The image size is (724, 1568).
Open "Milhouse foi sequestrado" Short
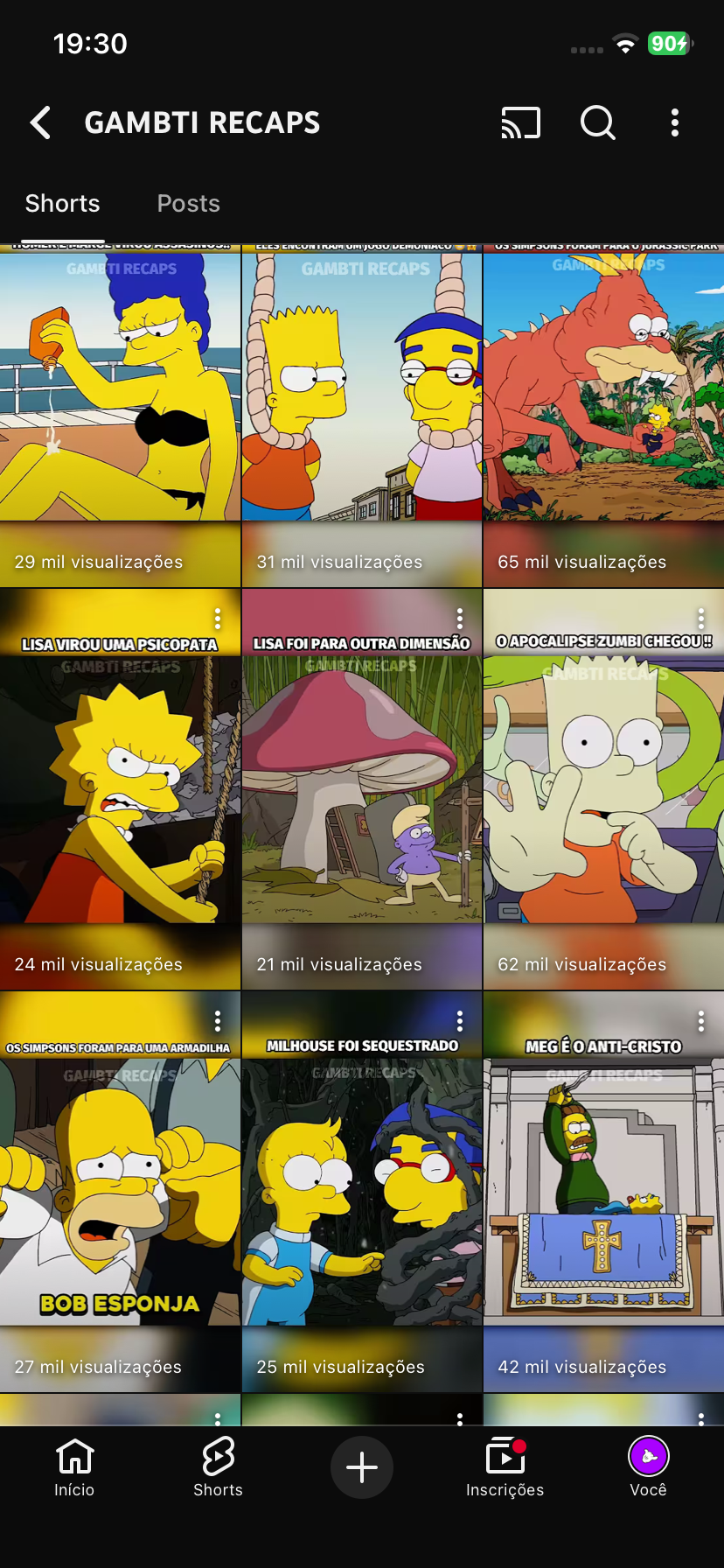point(362,1190)
